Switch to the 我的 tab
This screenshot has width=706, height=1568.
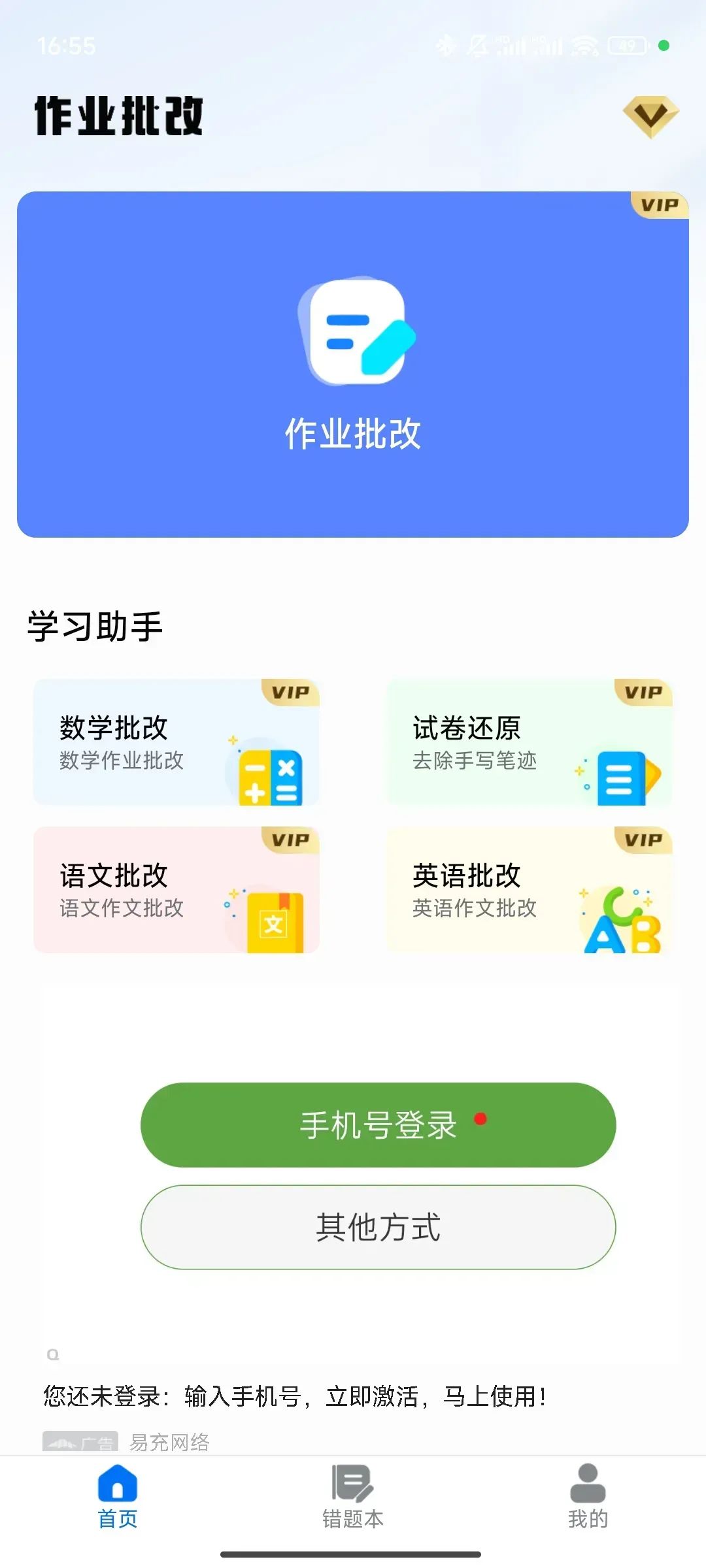(x=588, y=1497)
